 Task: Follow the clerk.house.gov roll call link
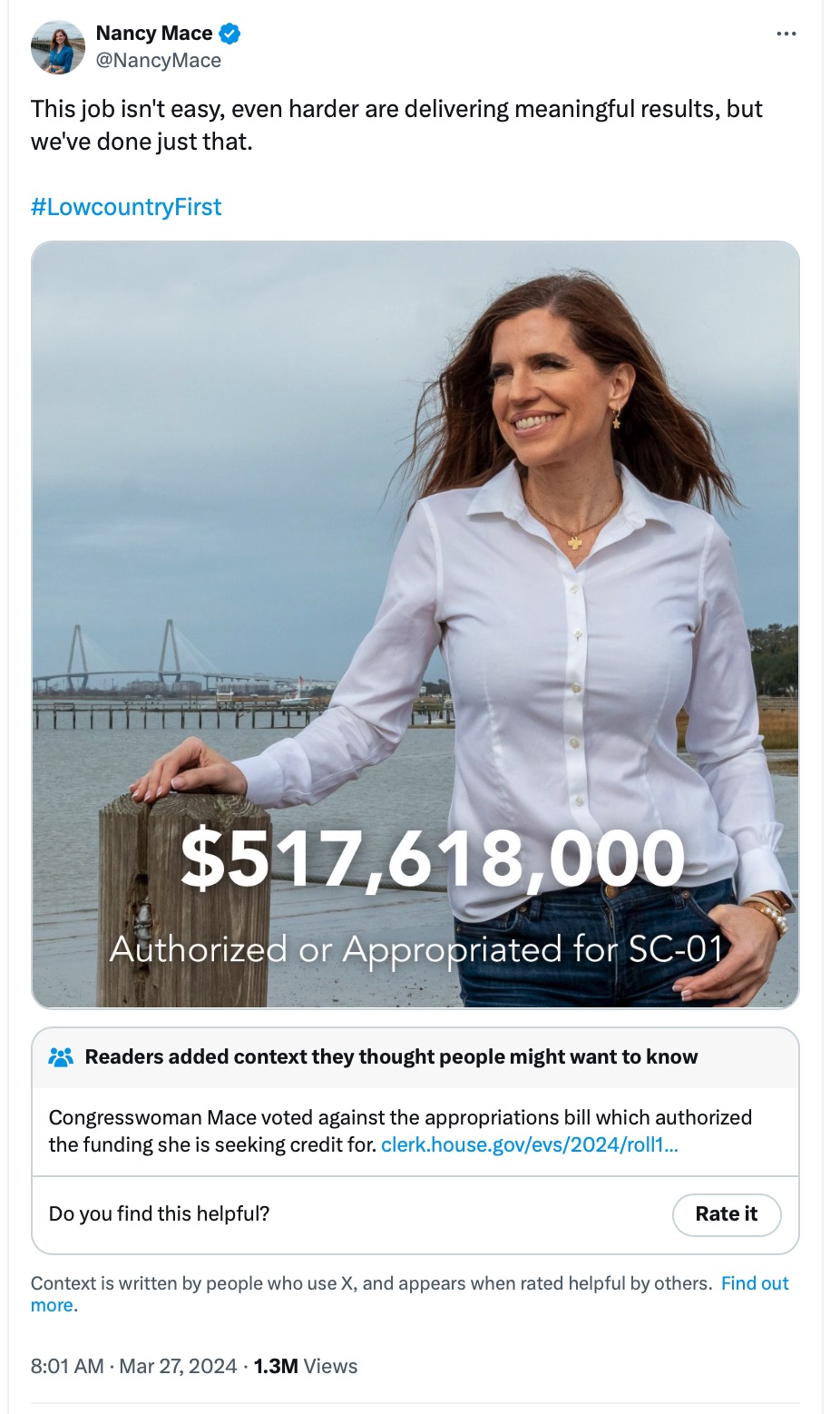tap(535, 1145)
